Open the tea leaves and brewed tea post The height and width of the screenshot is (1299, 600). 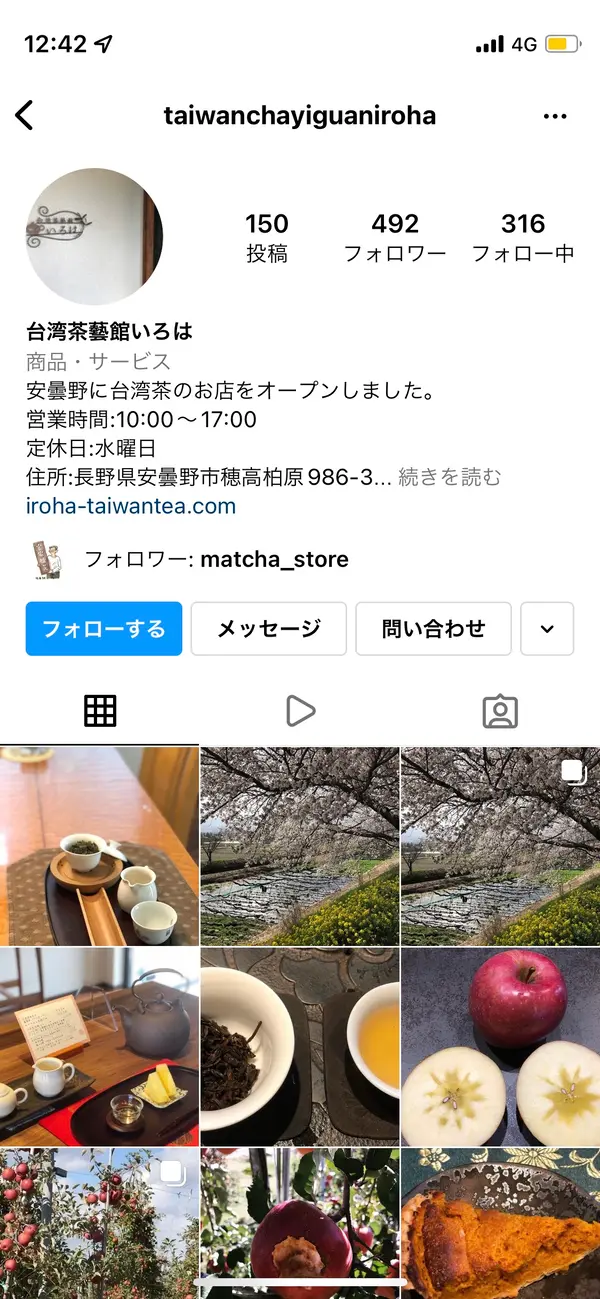point(300,1047)
